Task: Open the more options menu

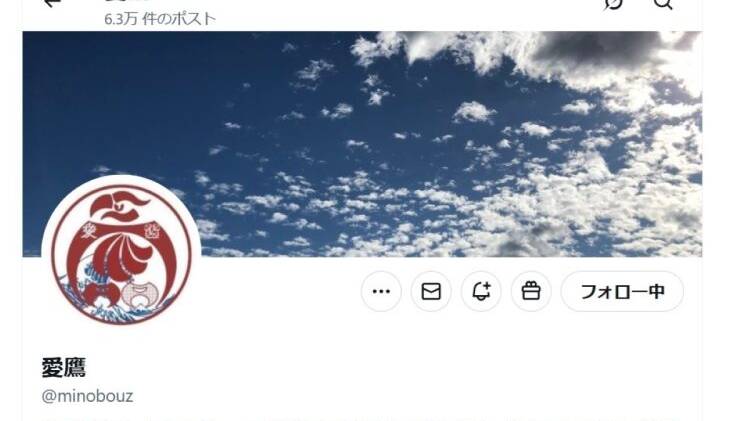Action: [x=381, y=292]
